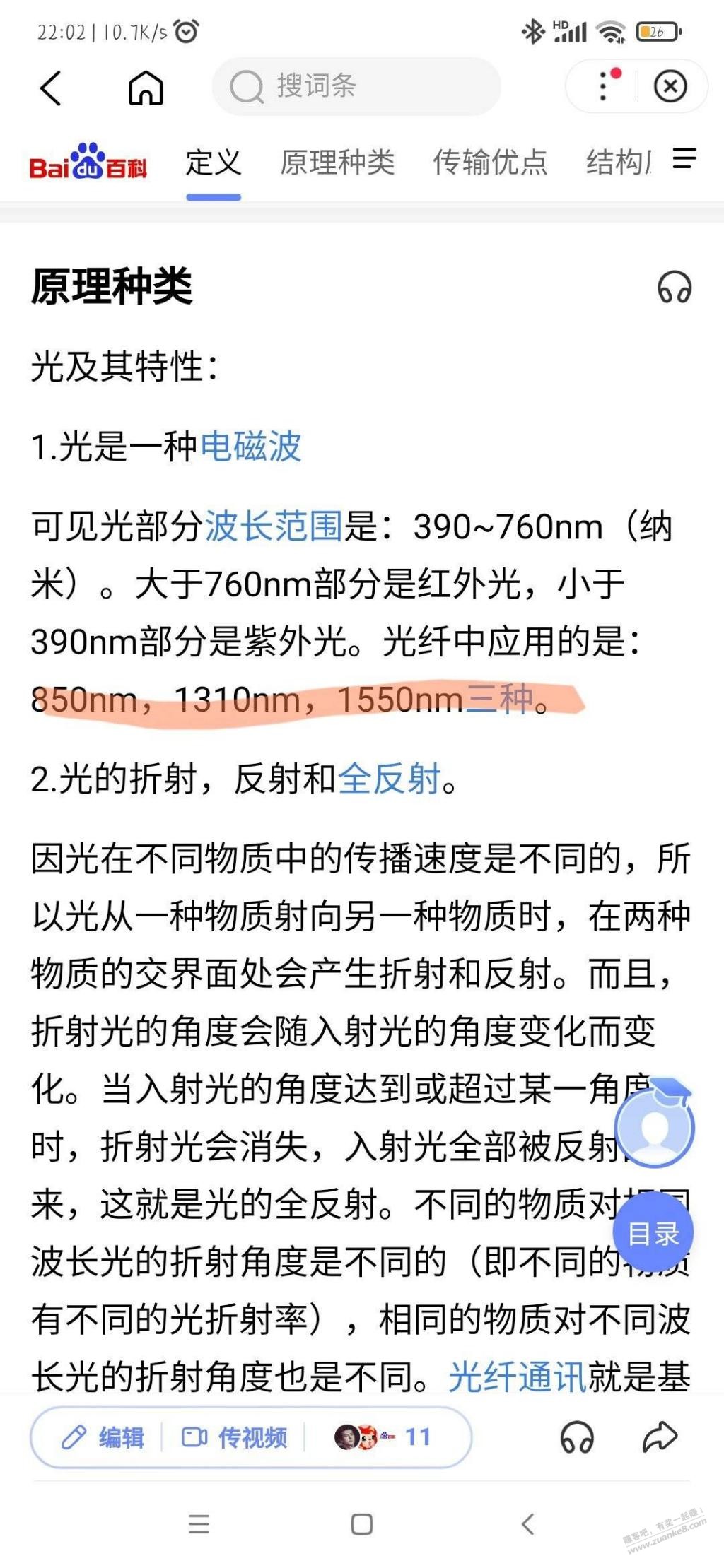Open the 全反射 link

click(390, 779)
